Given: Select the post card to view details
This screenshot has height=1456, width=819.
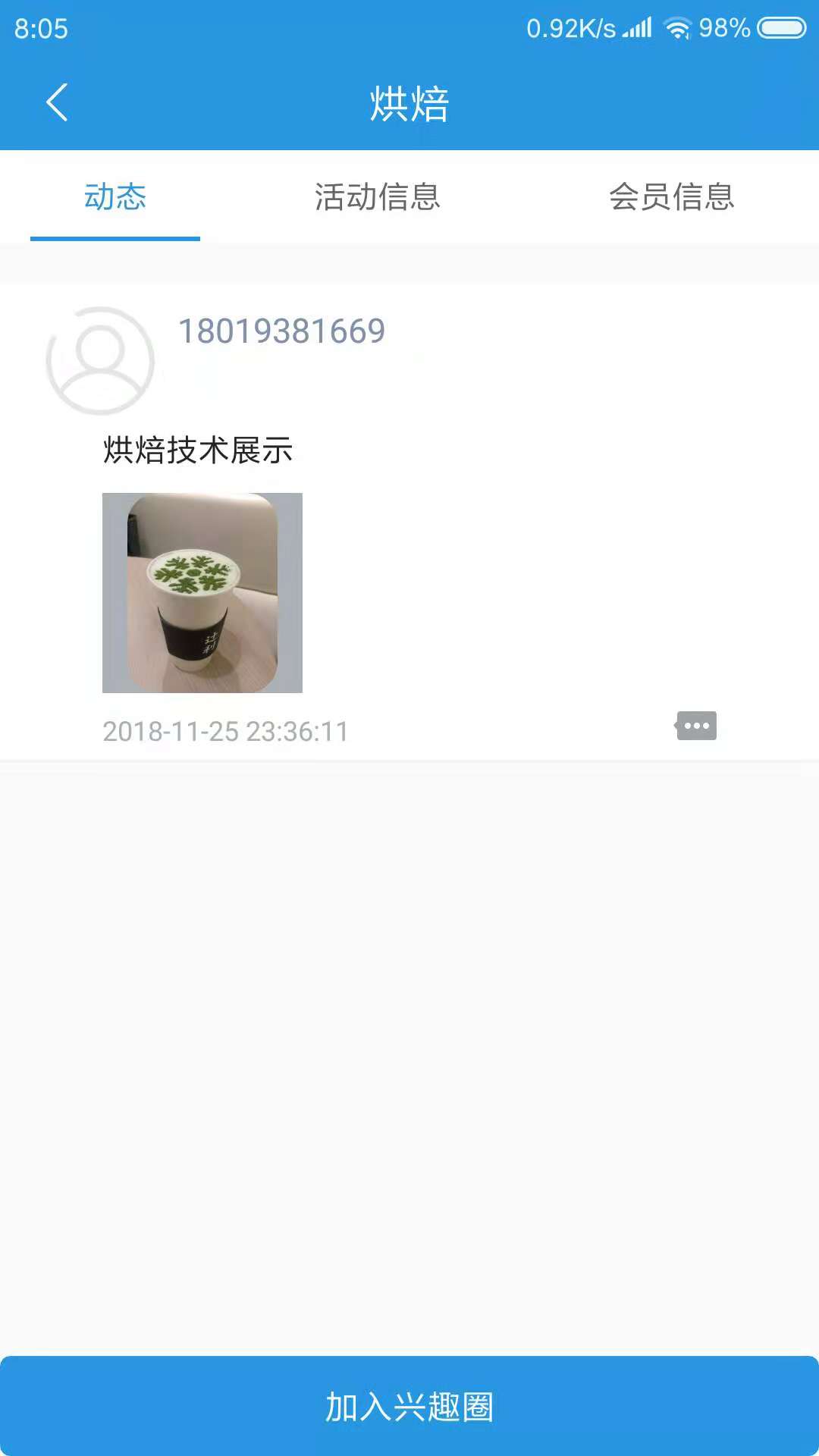Looking at the screenshot, I should pos(409,531).
